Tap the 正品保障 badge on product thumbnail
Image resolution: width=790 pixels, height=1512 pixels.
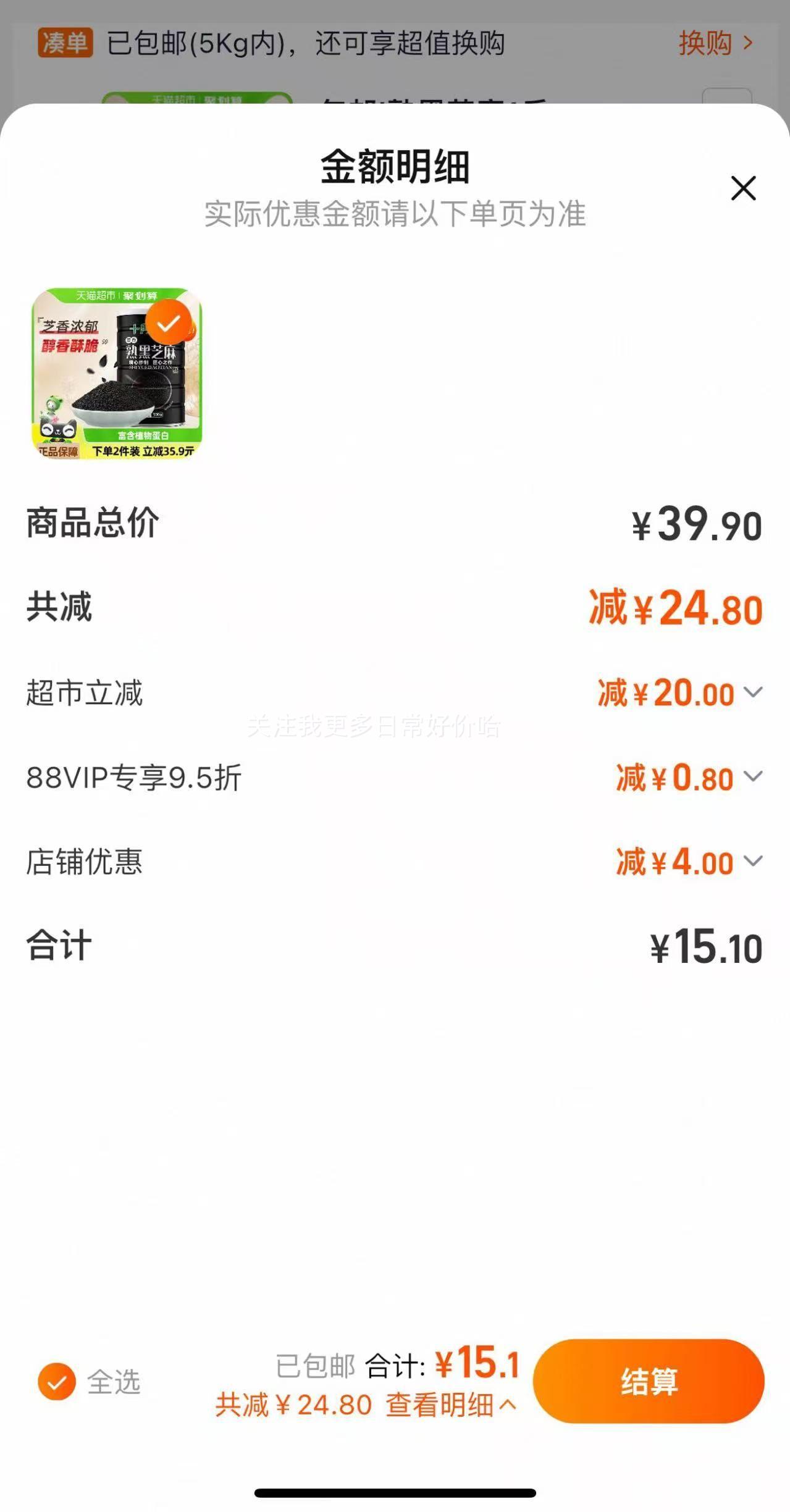coord(59,451)
